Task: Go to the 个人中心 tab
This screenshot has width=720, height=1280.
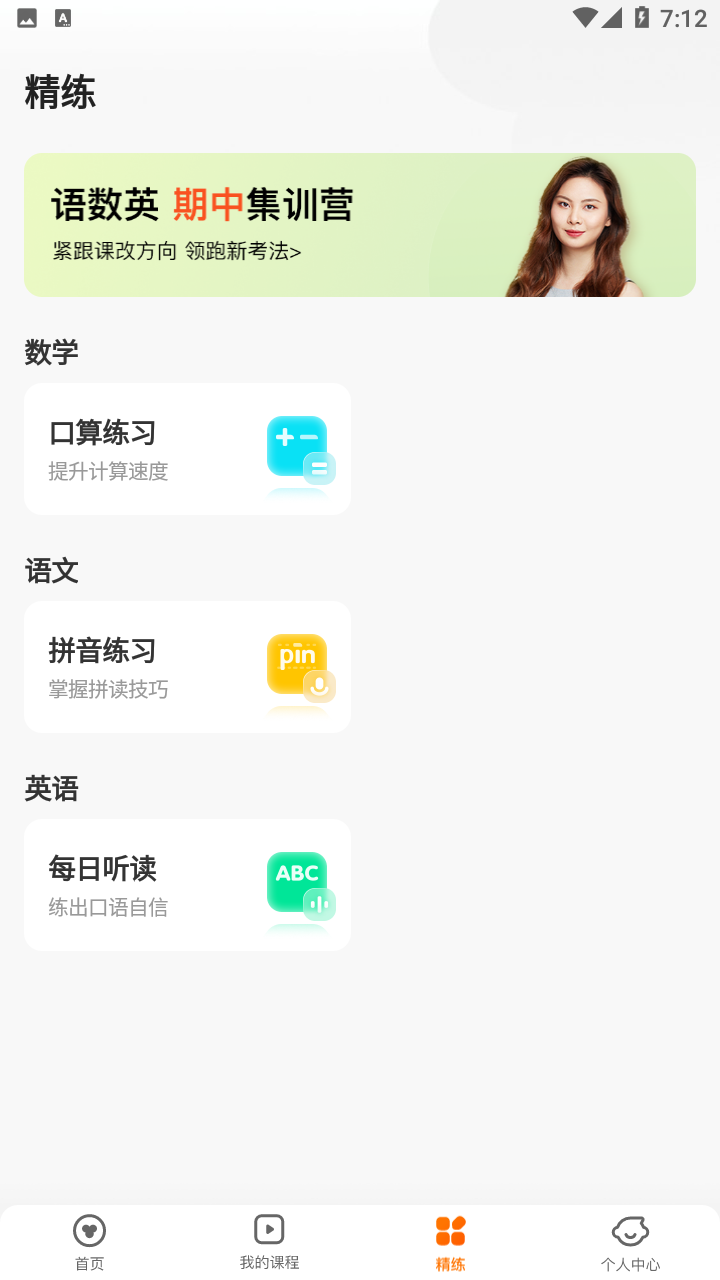Action: tap(630, 1243)
